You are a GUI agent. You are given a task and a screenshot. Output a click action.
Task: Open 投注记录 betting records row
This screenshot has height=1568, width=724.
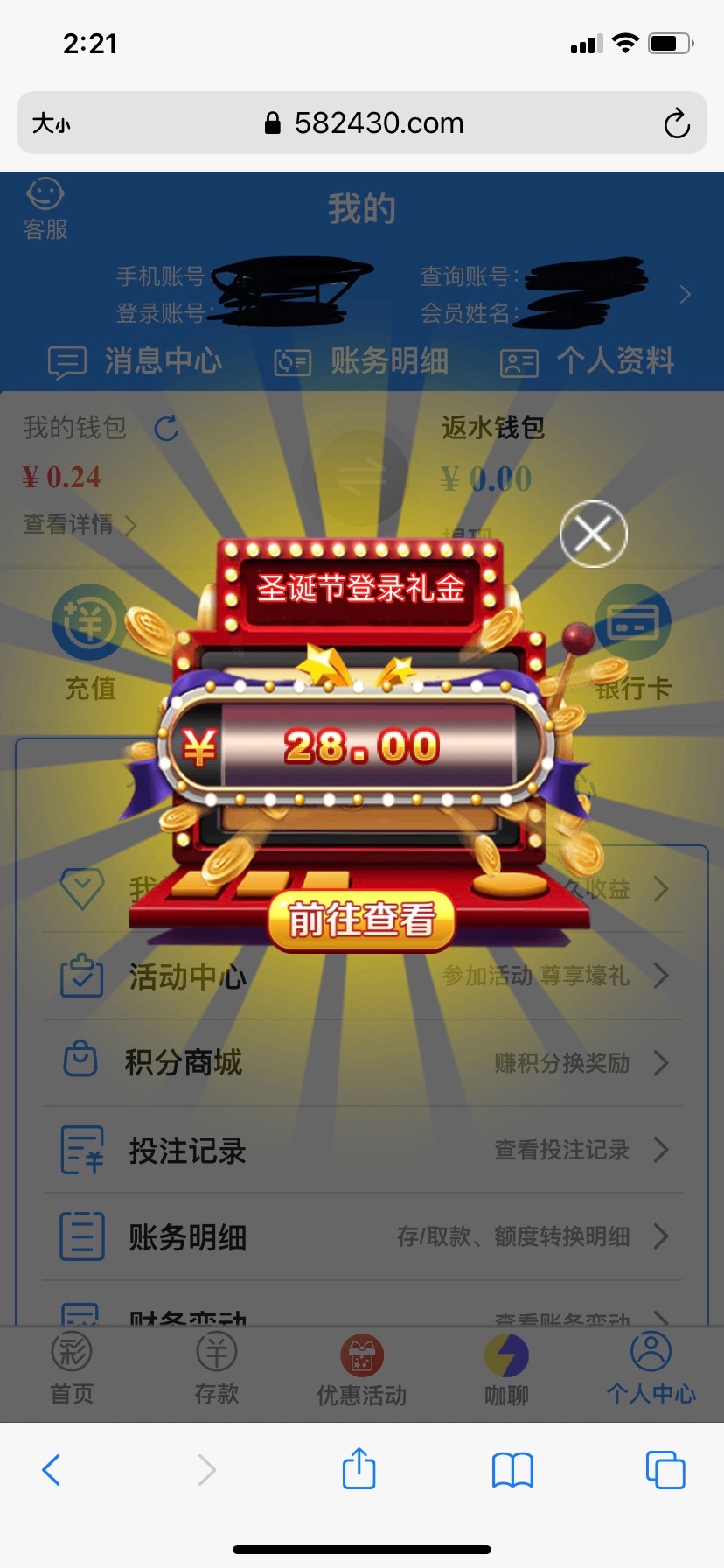point(362,1150)
